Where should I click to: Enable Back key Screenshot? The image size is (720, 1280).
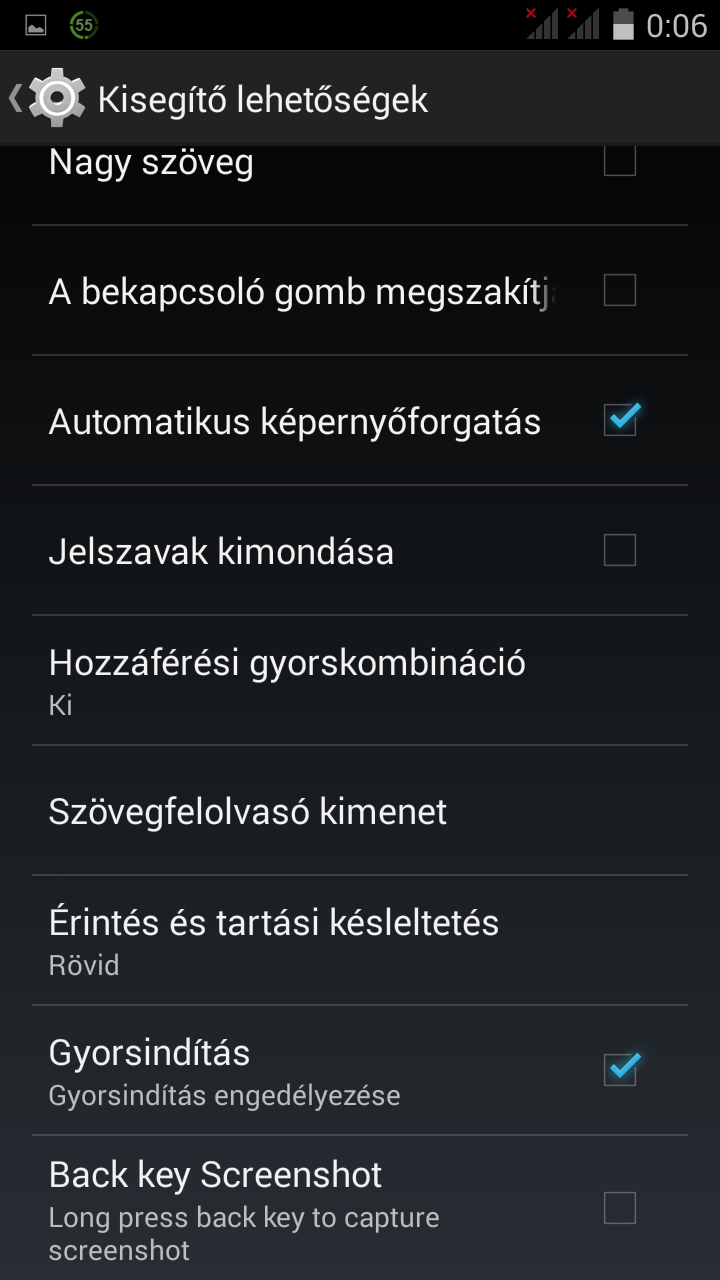pos(619,1208)
